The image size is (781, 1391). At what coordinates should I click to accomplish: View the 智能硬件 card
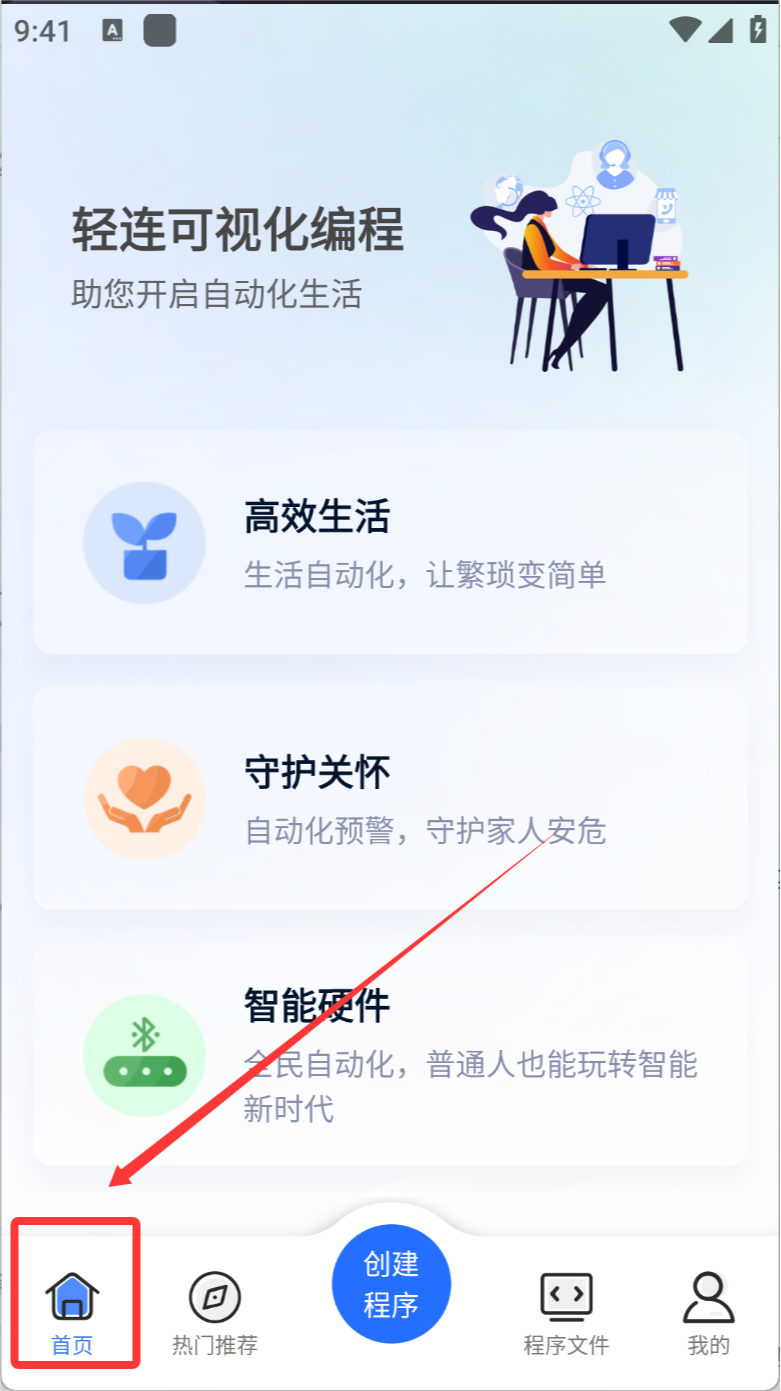point(390,1055)
